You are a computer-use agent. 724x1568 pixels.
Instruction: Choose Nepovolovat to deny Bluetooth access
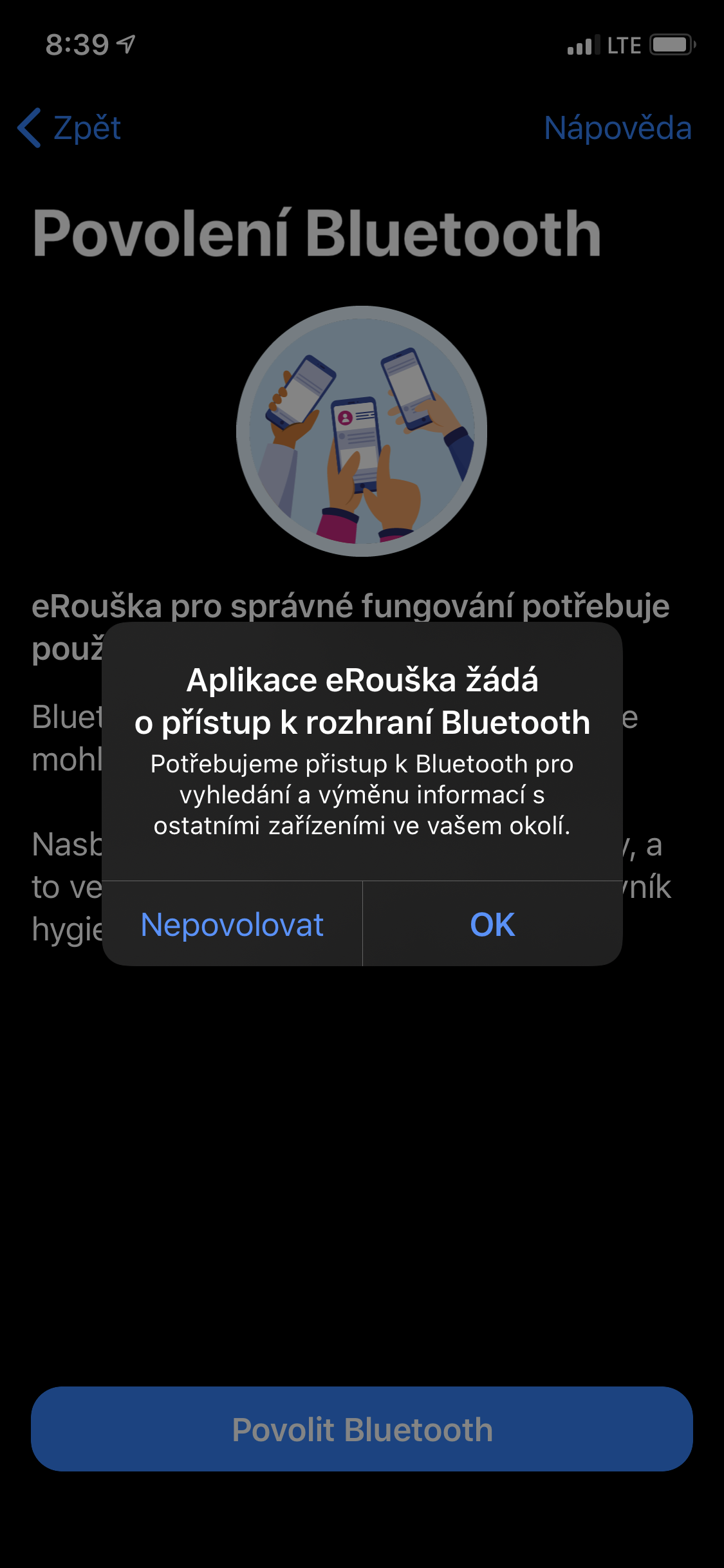[232, 924]
